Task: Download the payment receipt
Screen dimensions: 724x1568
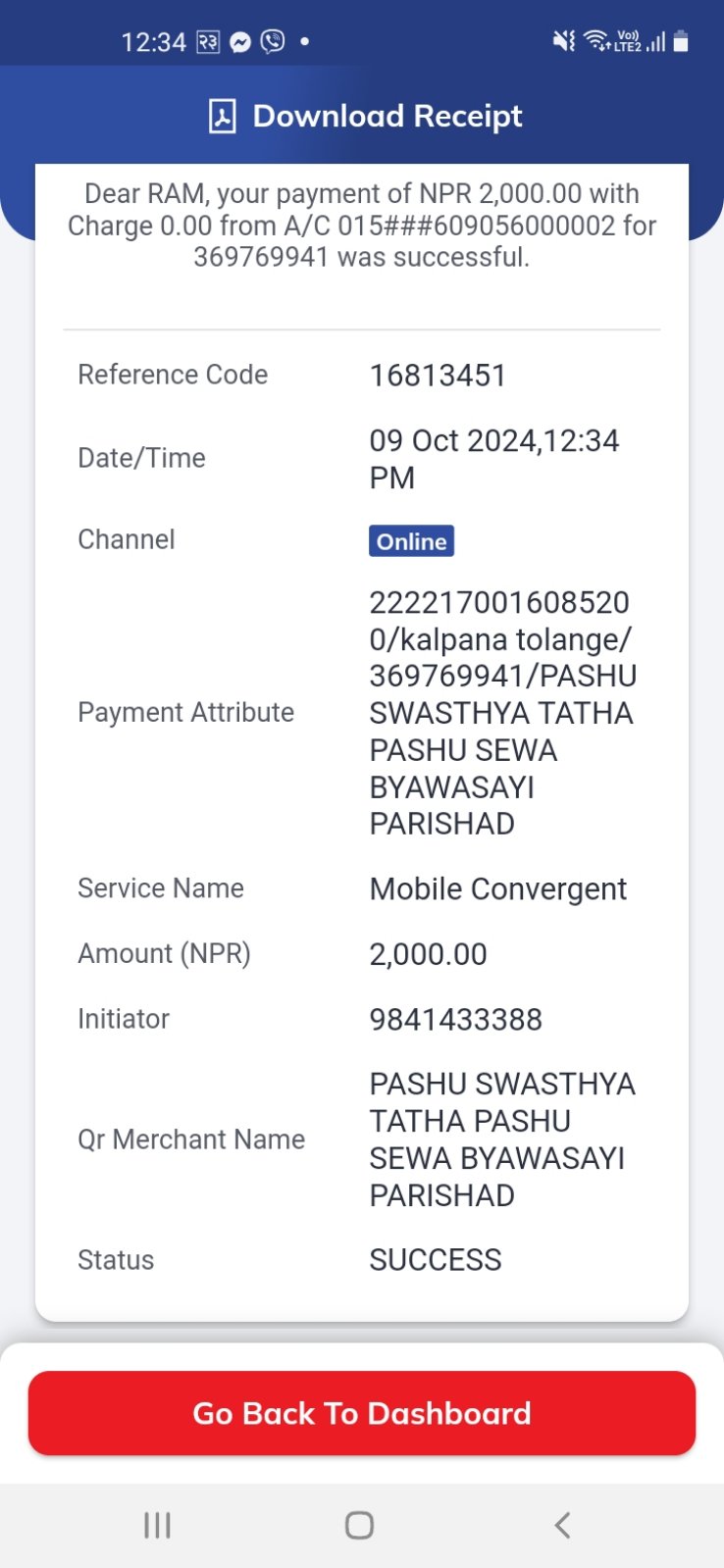Action: tap(365, 116)
